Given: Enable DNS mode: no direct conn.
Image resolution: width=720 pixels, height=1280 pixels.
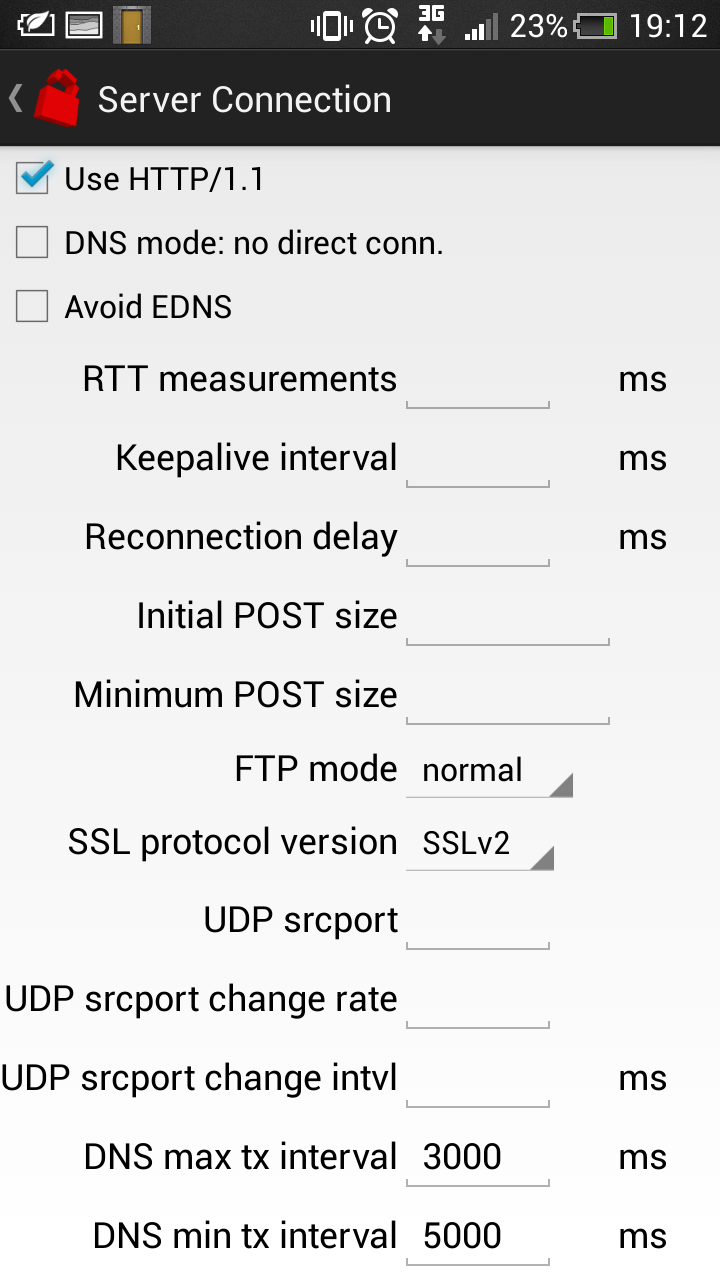Looking at the screenshot, I should coord(33,243).
